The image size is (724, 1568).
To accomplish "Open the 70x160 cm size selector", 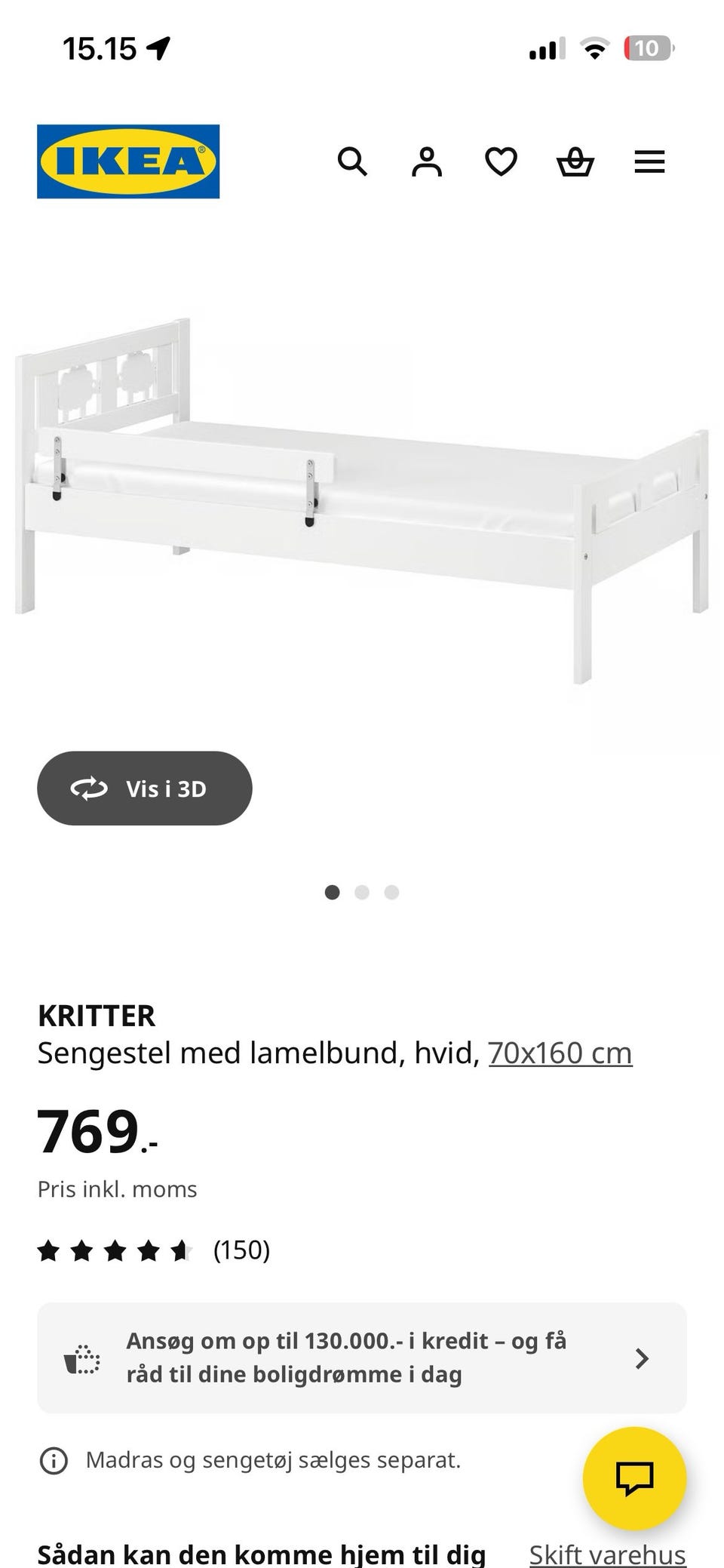I will click(560, 1053).
